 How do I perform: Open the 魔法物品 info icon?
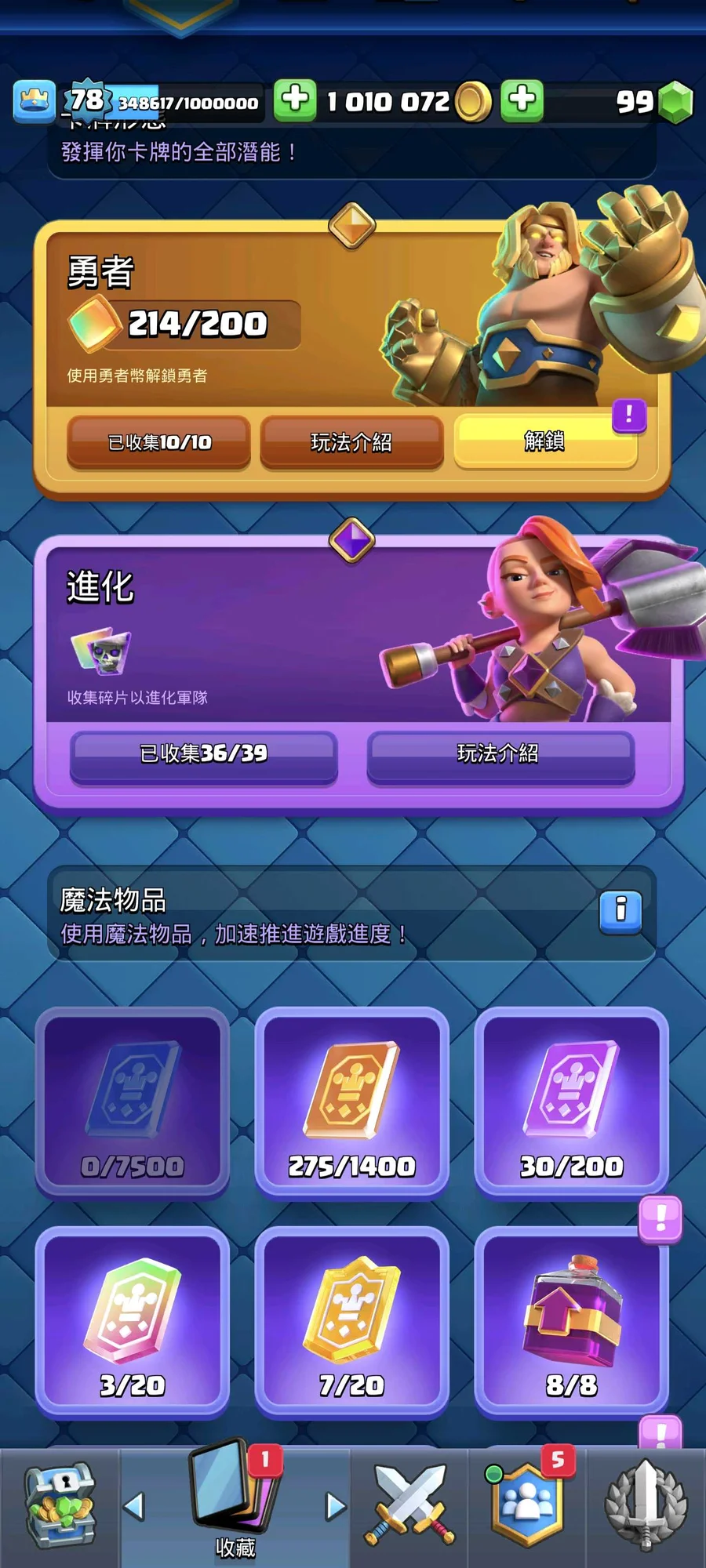click(x=620, y=912)
